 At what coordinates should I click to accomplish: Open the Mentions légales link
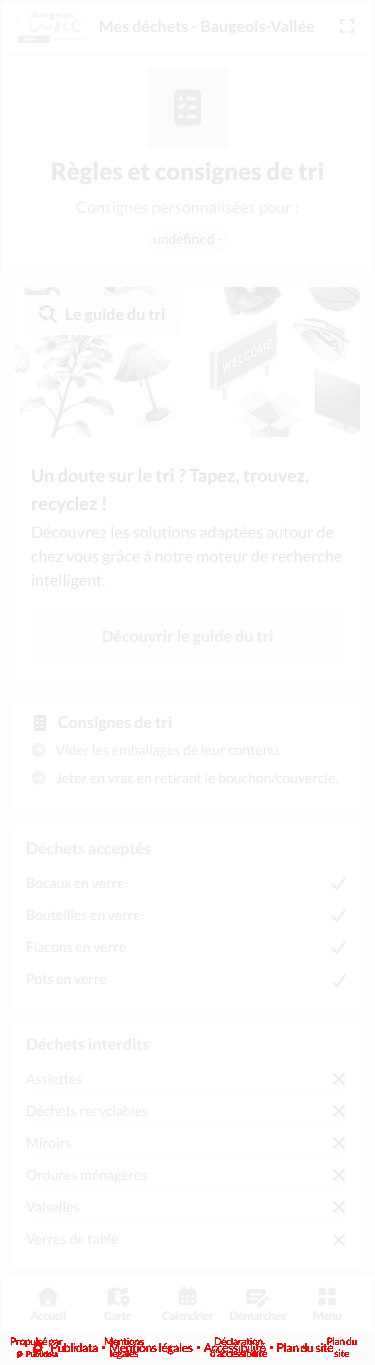150,1348
